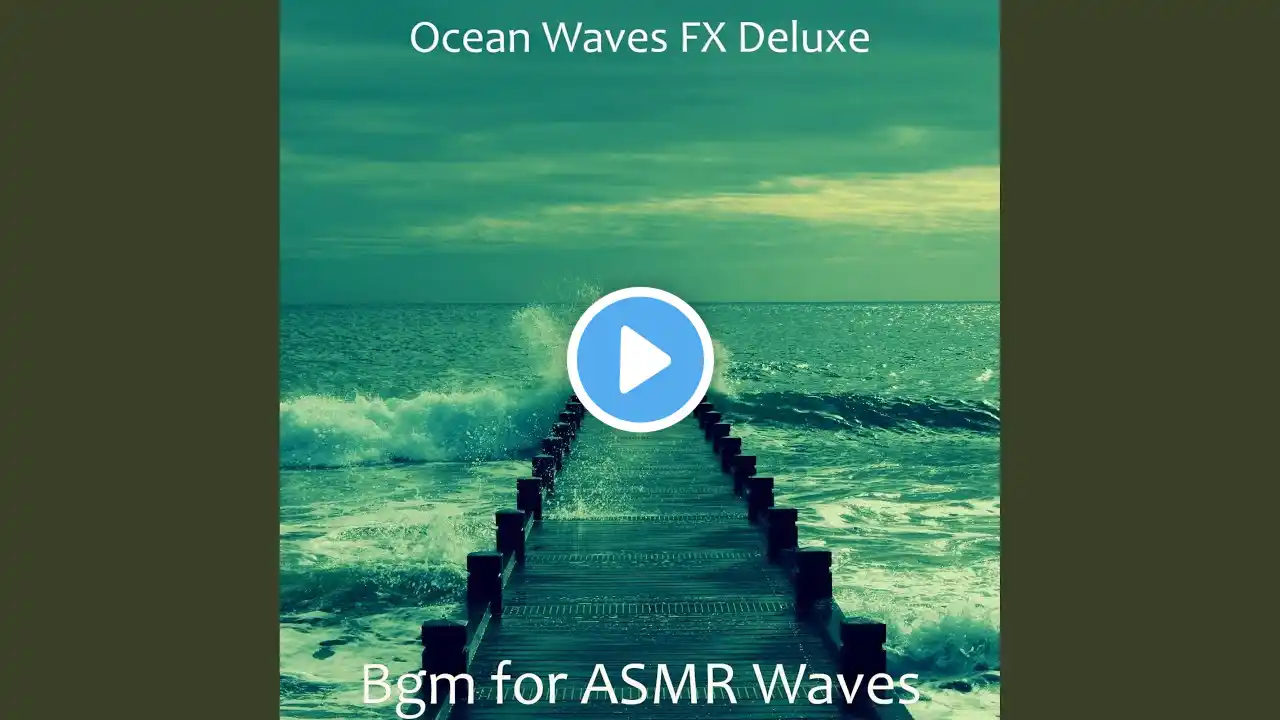Image resolution: width=1280 pixels, height=720 pixels.
Task: Play the Ocean Waves FX Deluxe video
Action: pyautogui.click(x=640, y=360)
